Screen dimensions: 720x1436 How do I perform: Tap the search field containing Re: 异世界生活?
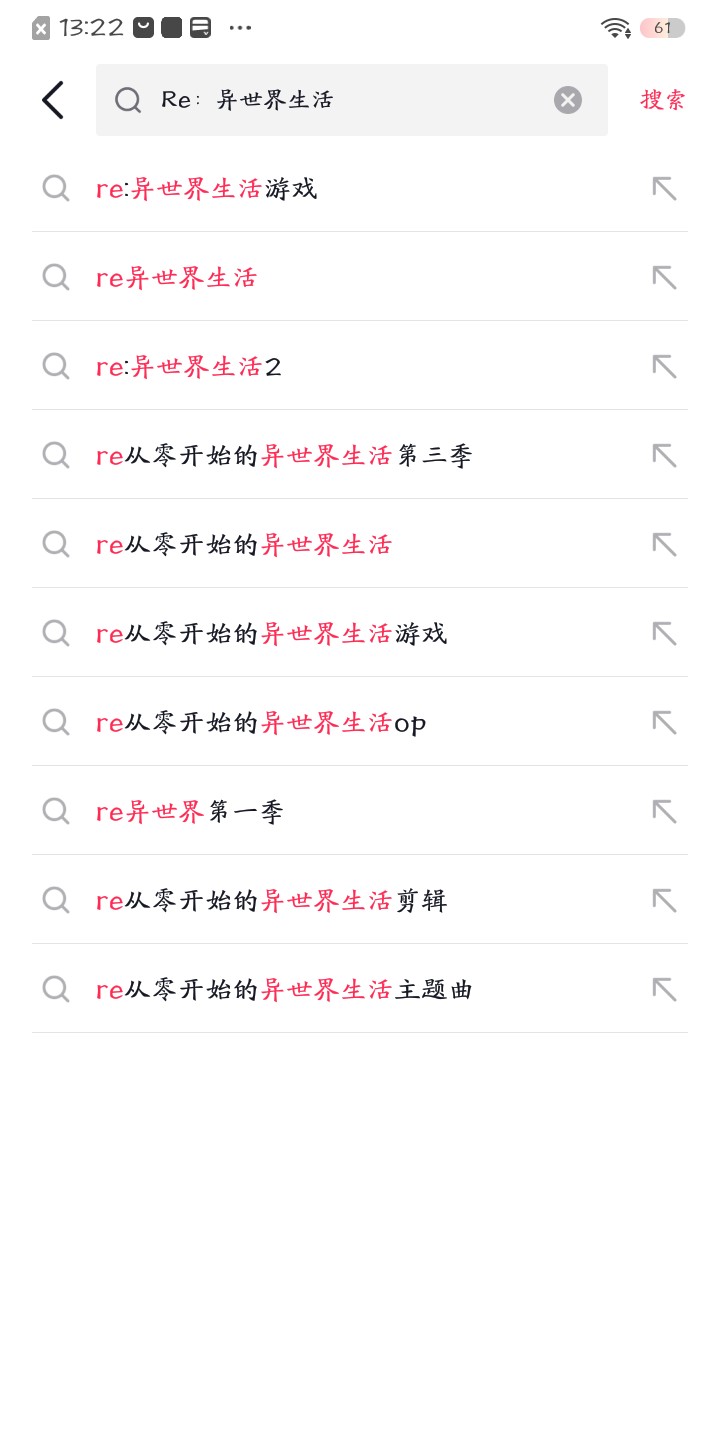[340, 100]
